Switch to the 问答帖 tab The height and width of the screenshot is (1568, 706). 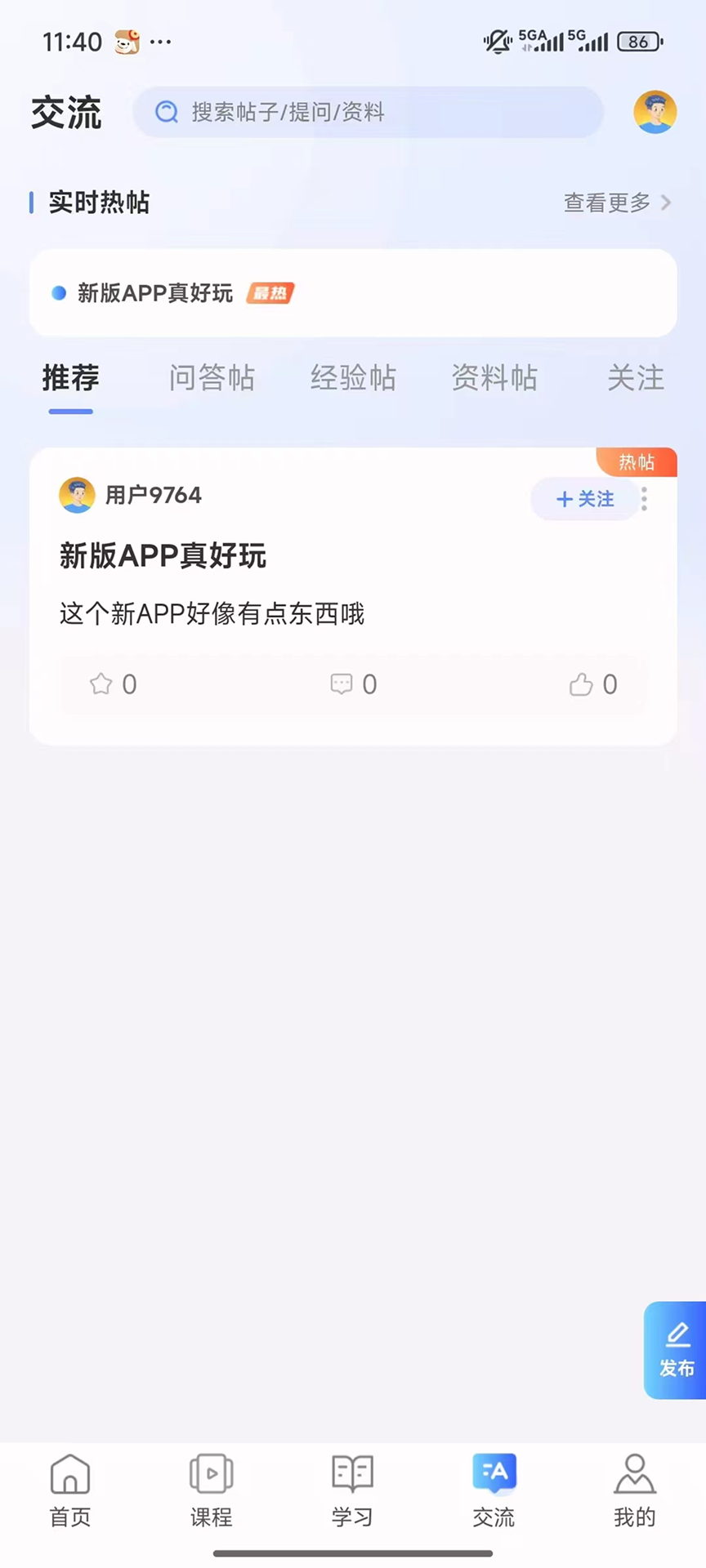[212, 378]
